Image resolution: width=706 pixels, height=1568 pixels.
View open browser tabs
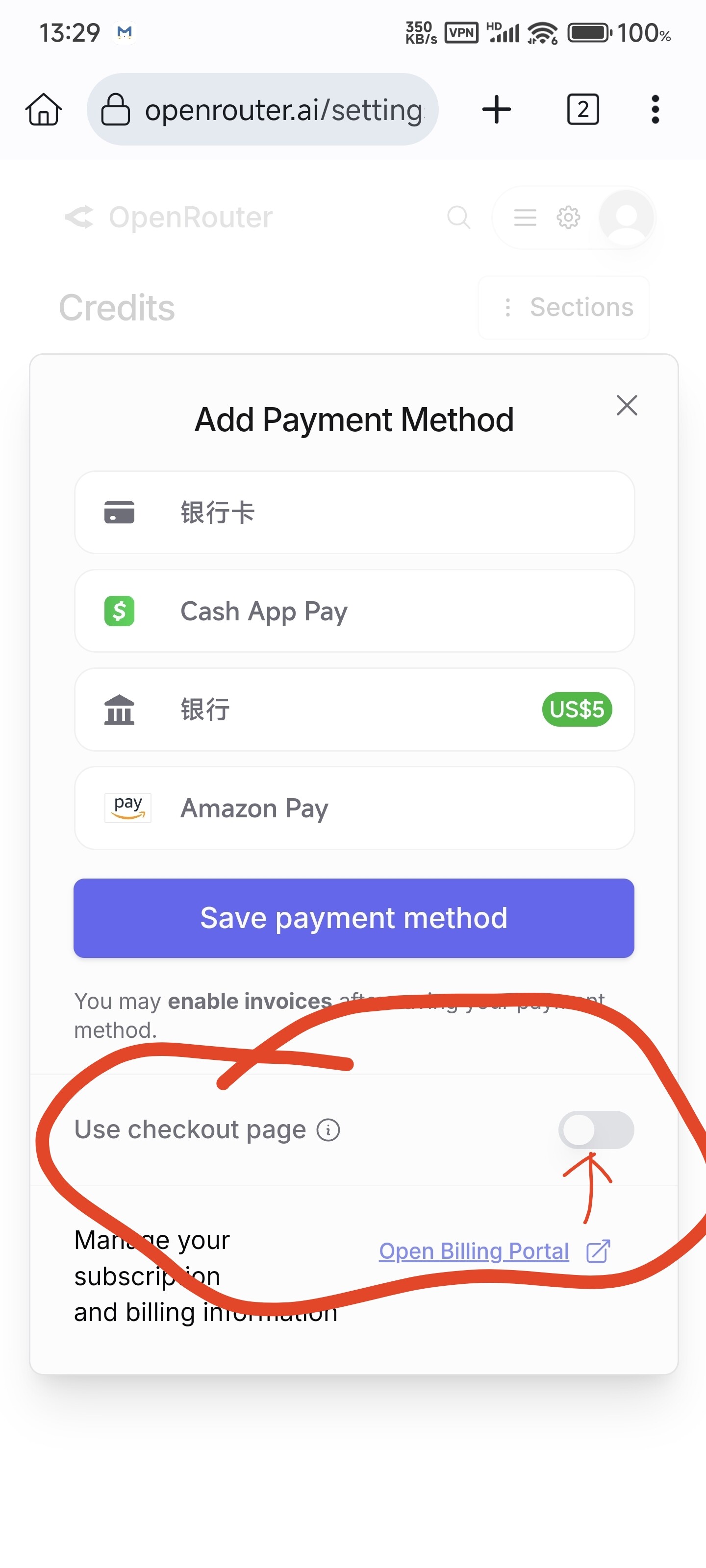(x=583, y=110)
